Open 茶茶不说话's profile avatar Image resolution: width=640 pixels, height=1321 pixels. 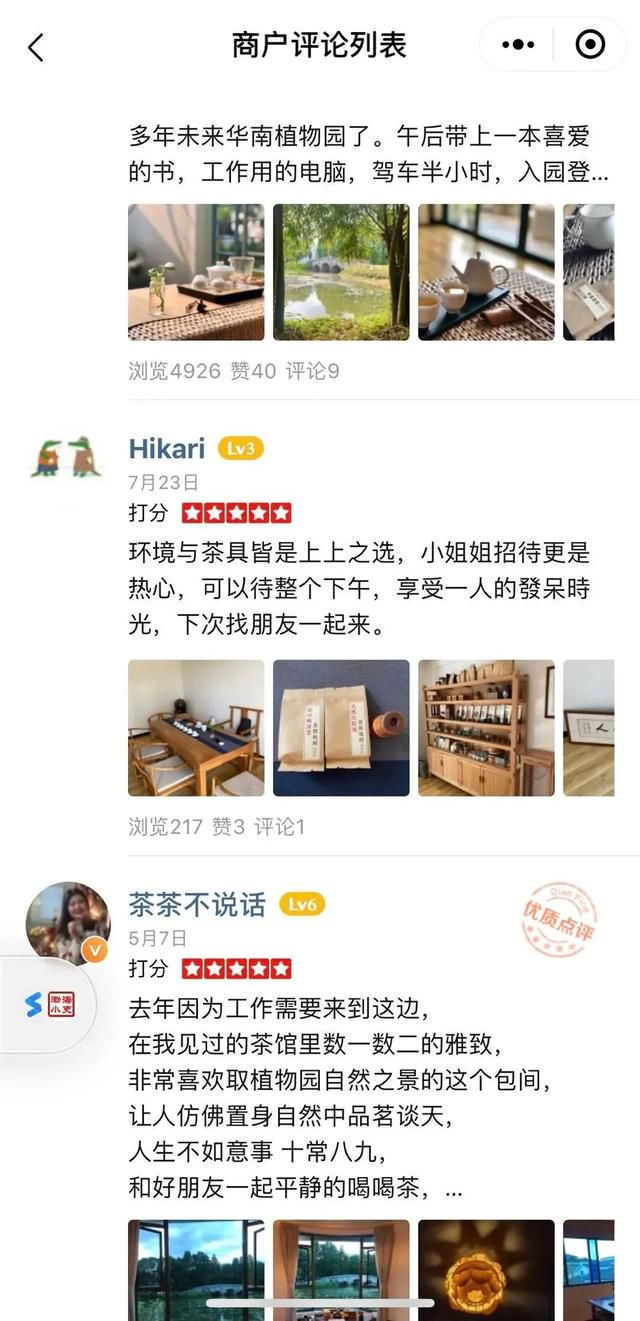67,921
